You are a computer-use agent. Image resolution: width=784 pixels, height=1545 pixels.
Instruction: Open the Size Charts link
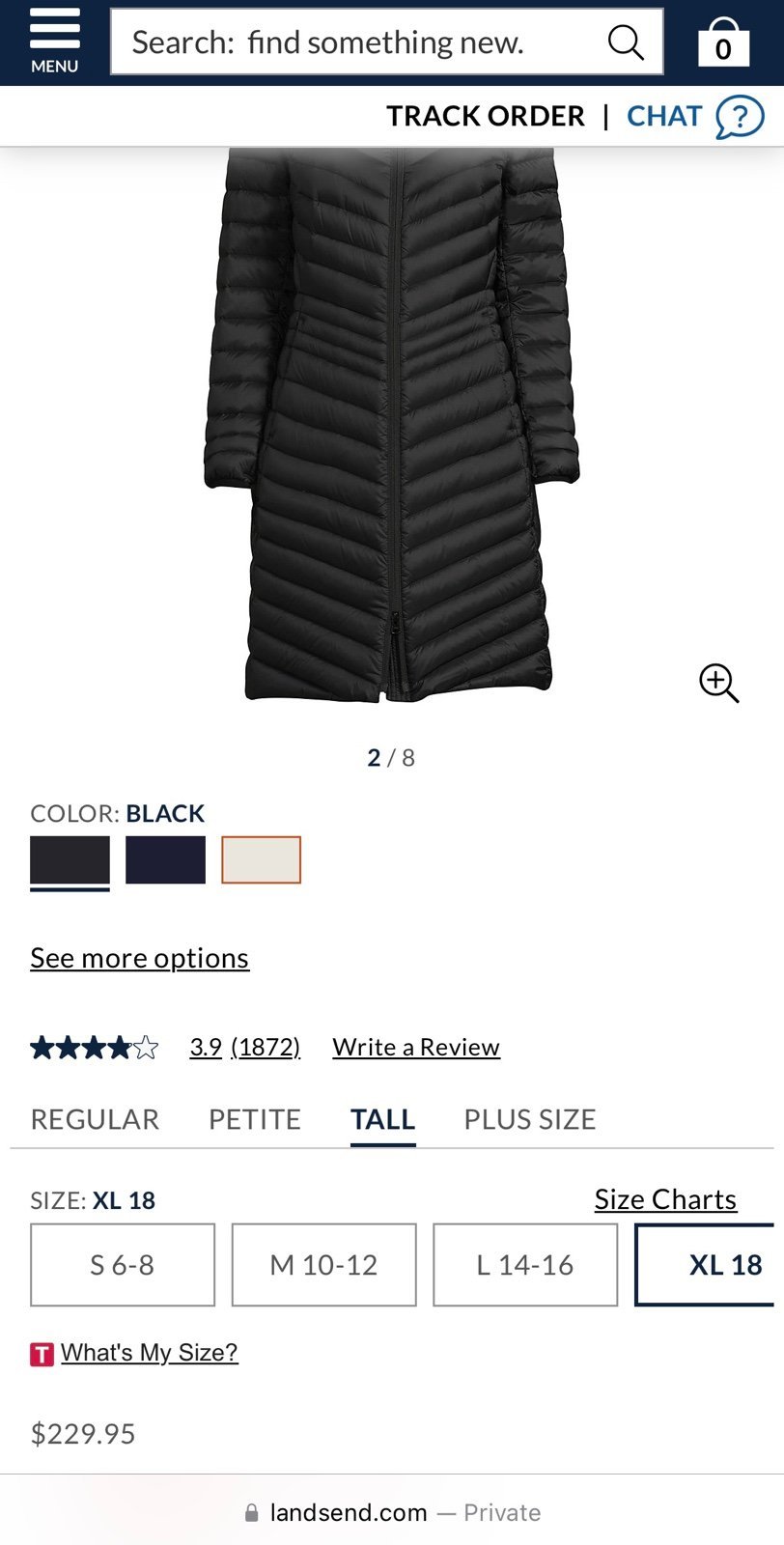[x=665, y=1199]
